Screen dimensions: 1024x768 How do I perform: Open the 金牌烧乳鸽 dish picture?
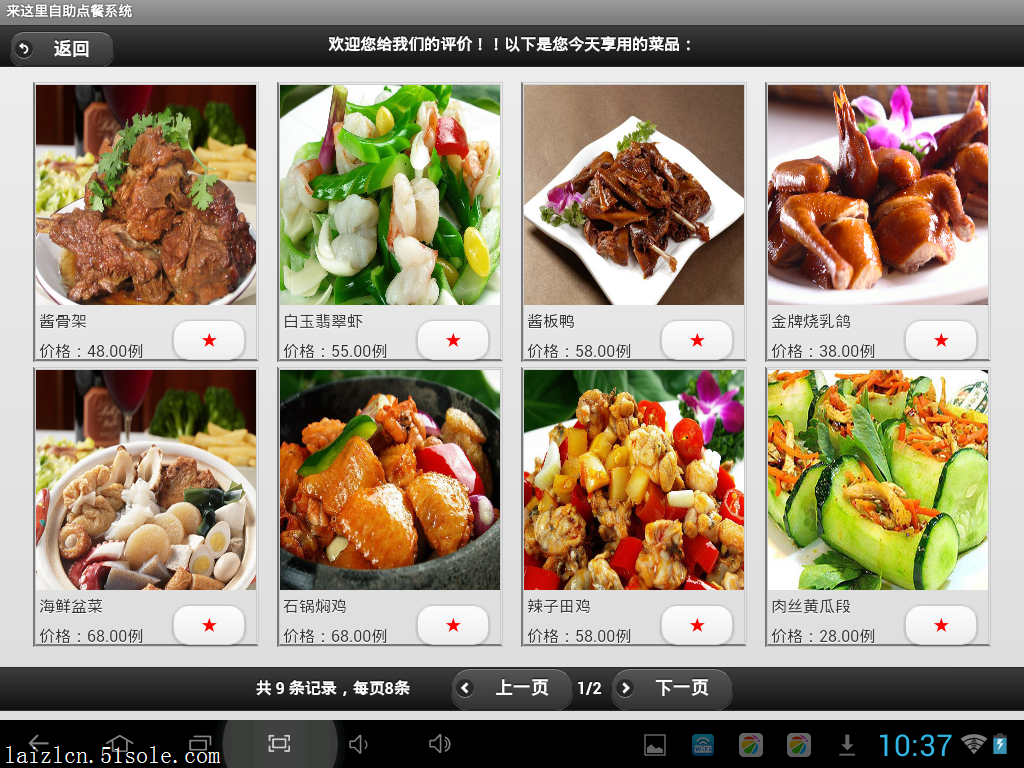(x=878, y=195)
